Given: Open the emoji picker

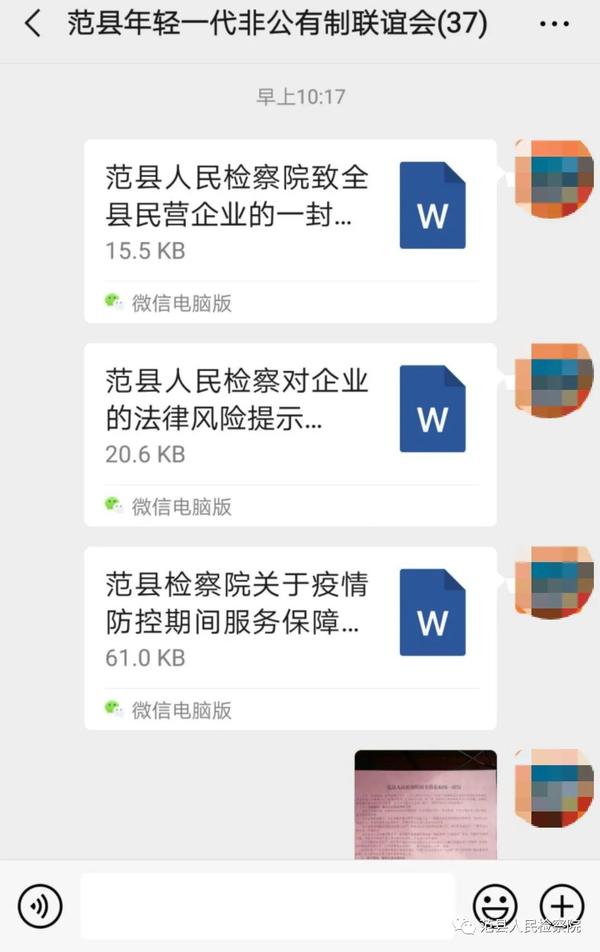Looking at the screenshot, I should coord(495,906).
